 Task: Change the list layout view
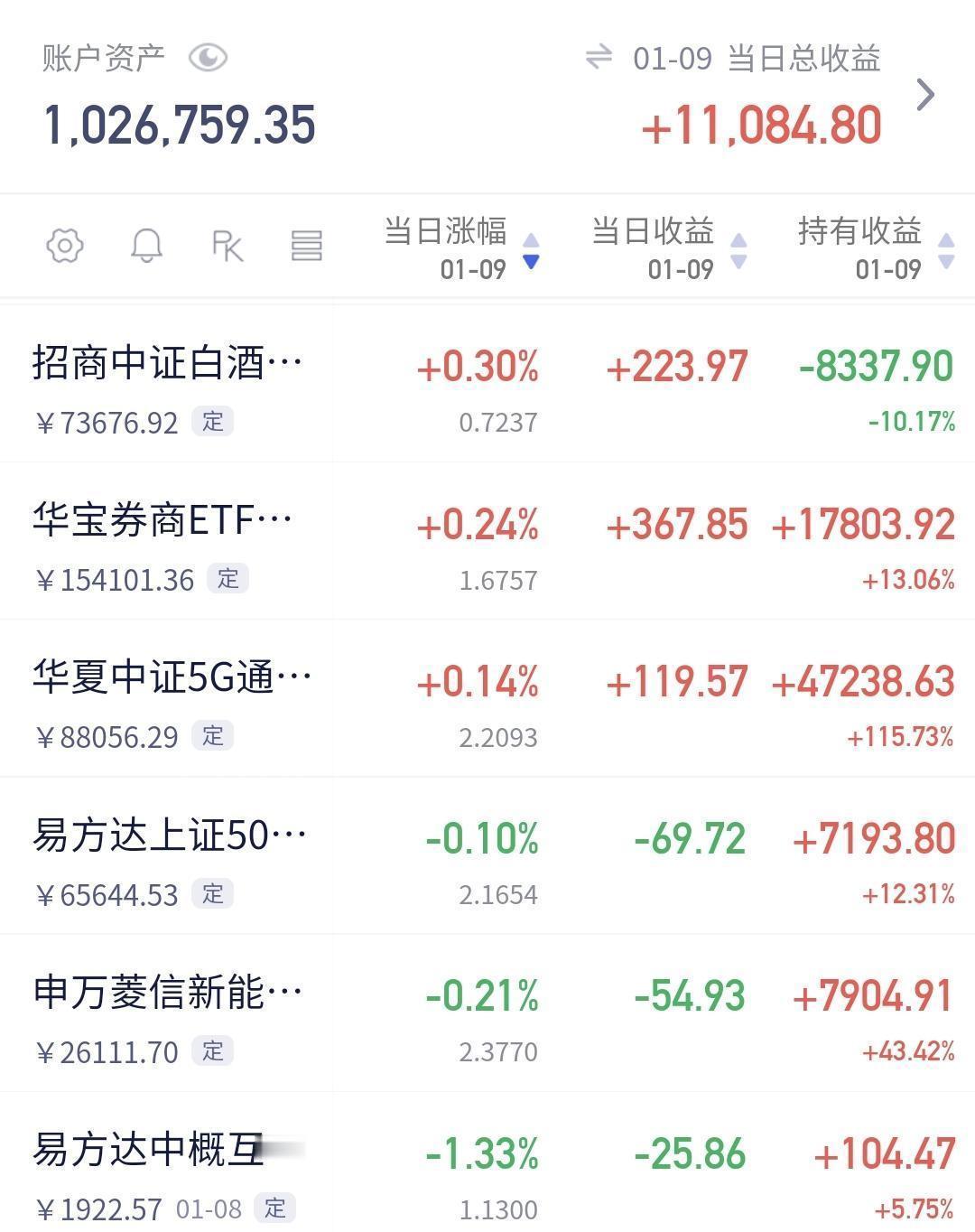click(x=307, y=246)
